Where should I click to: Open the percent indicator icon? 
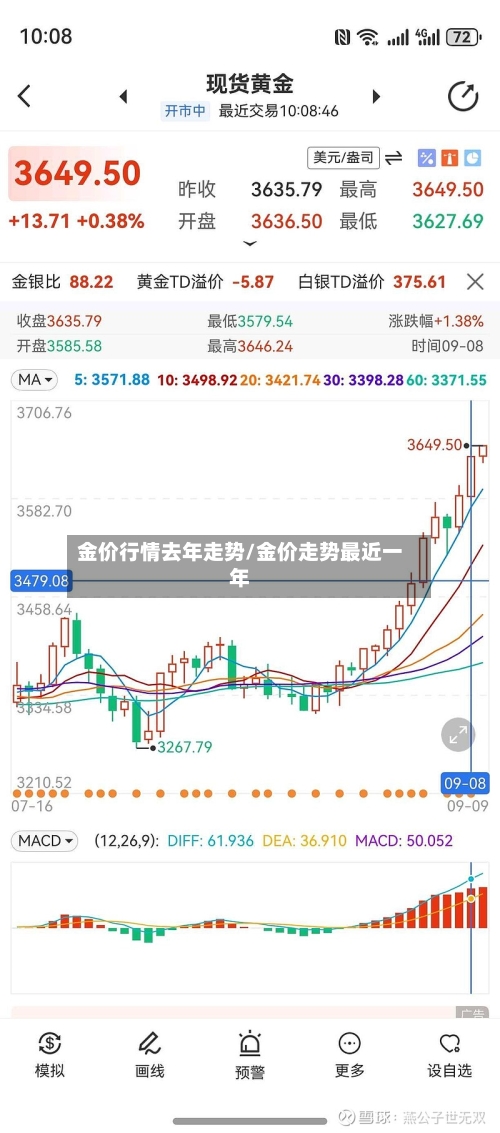pyautogui.click(x=426, y=157)
